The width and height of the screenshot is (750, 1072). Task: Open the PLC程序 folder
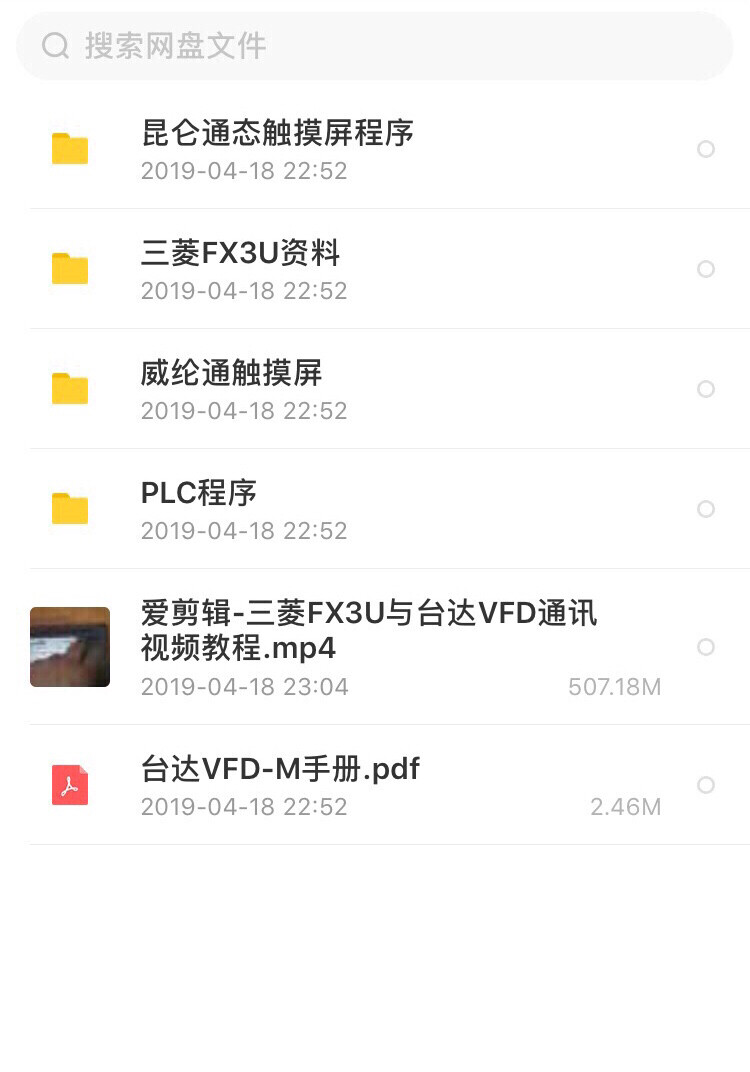(199, 493)
